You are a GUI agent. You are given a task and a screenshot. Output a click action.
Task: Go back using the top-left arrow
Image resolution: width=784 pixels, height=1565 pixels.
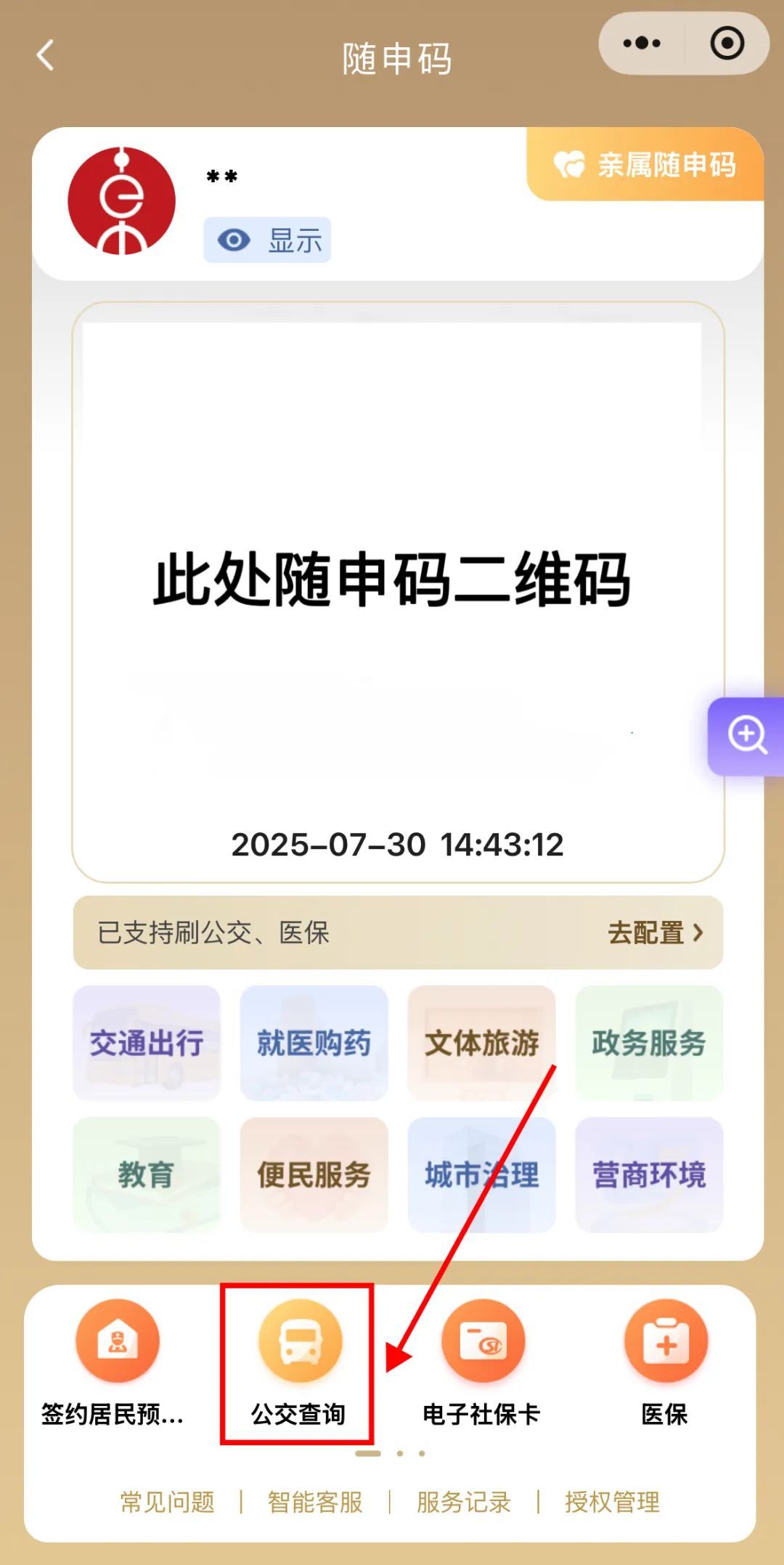coord(46,56)
